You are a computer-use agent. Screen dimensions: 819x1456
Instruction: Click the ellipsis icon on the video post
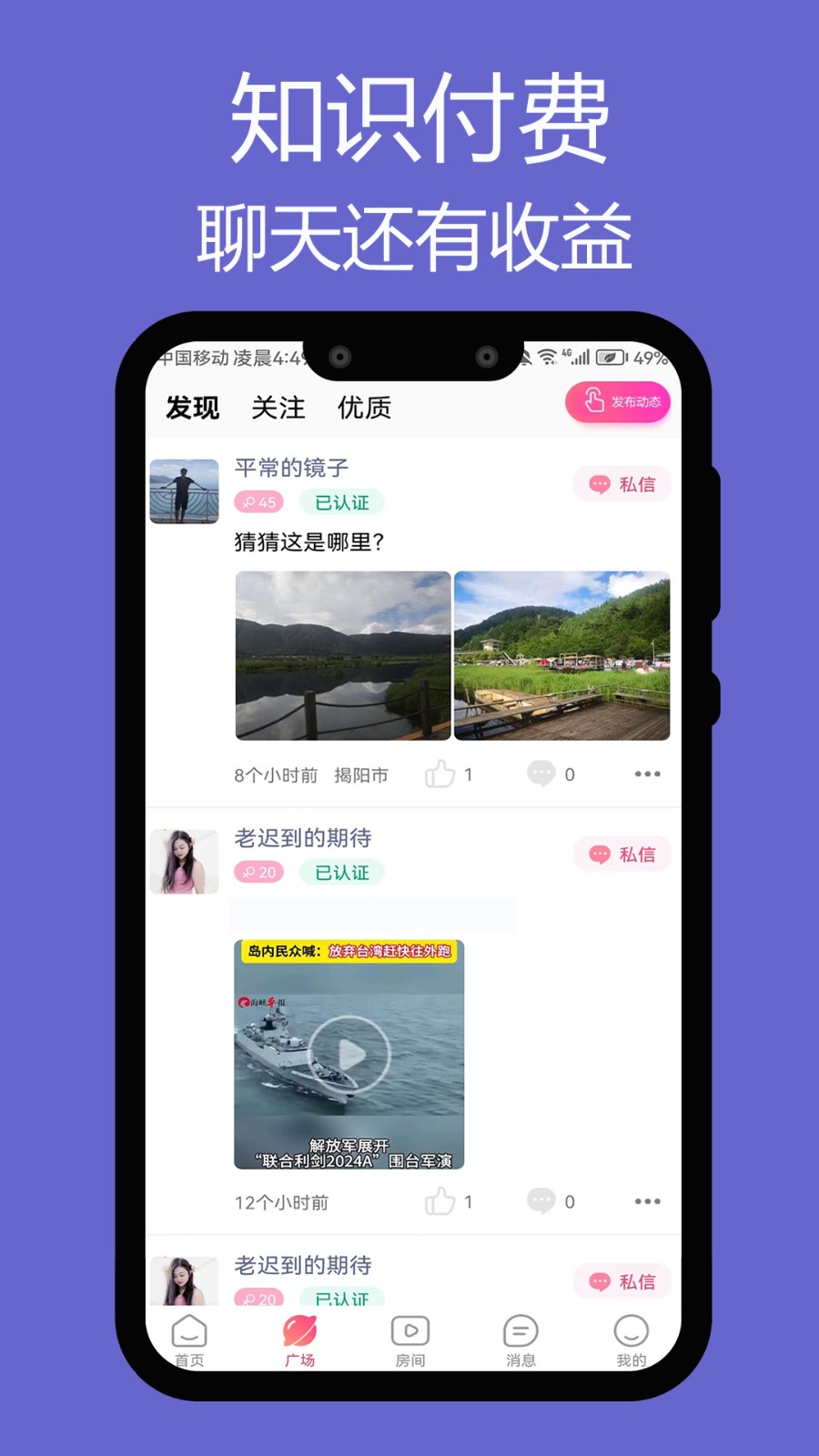pos(647,1202)
